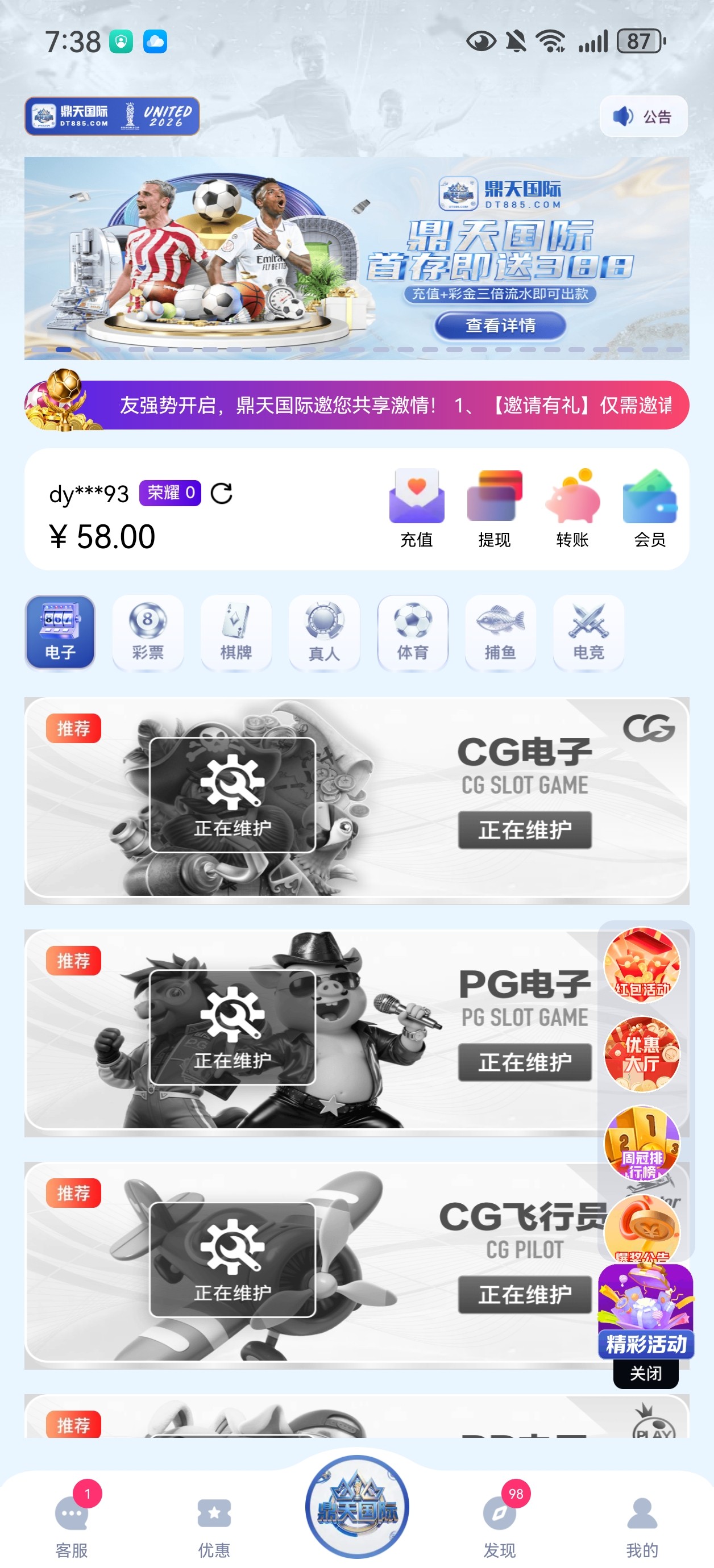Open the 优惠大厅 floating shortcut

pyautogui.click(x=641, y=1054)
